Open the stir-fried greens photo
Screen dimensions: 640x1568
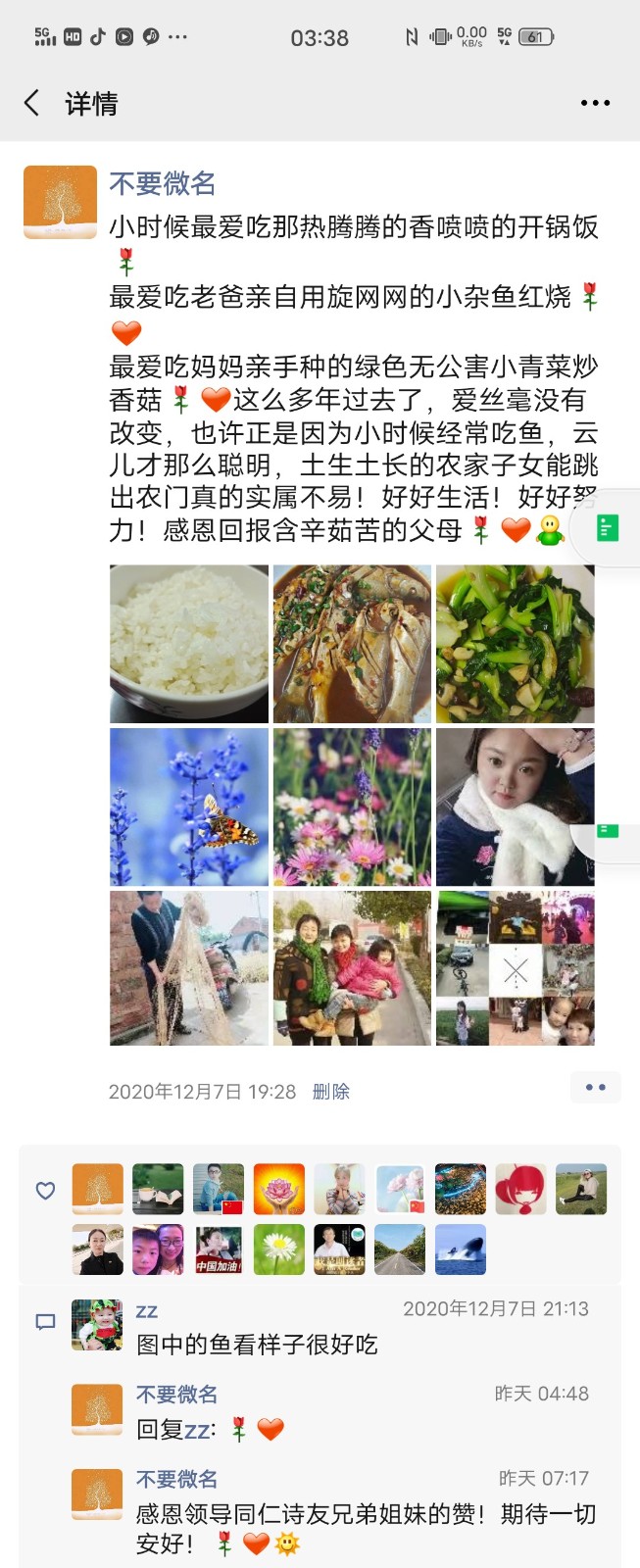[x=515, y=644]
